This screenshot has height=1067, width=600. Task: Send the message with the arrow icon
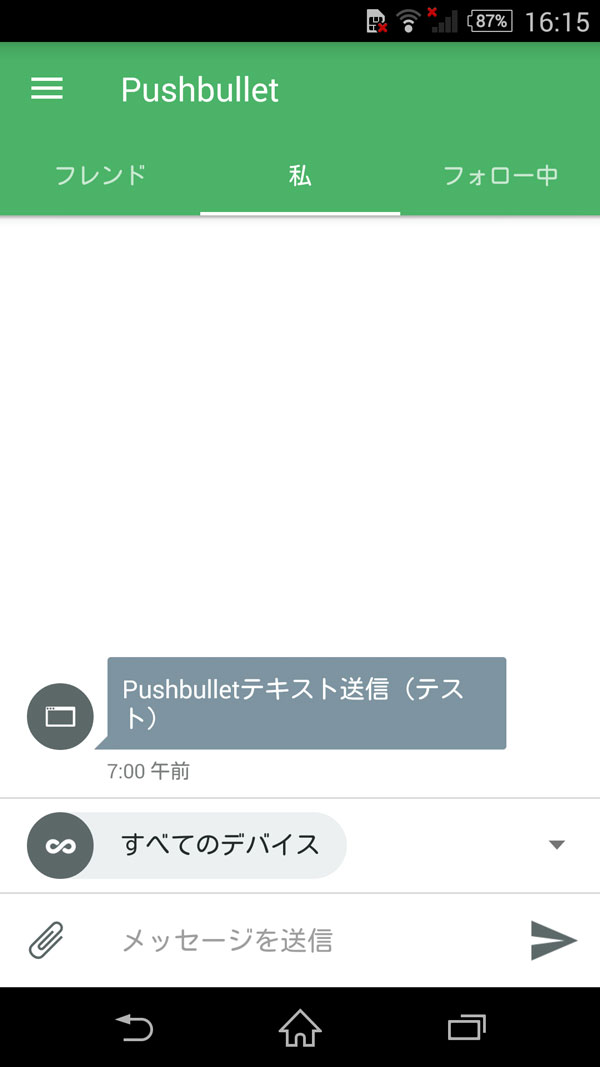[x=553, y=940]
